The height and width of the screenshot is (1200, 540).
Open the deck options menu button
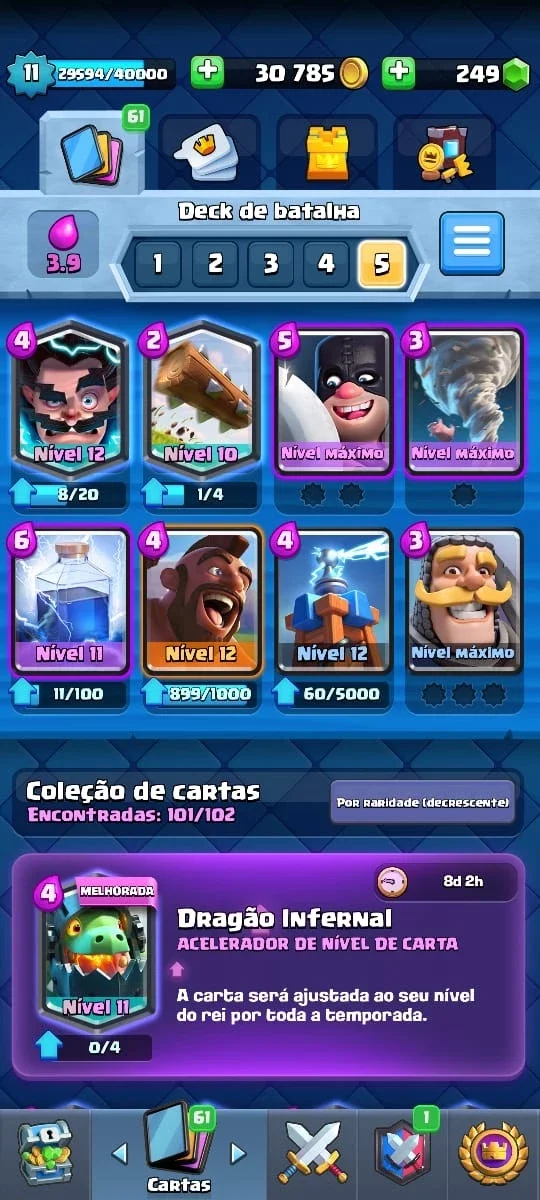[472, 243]
